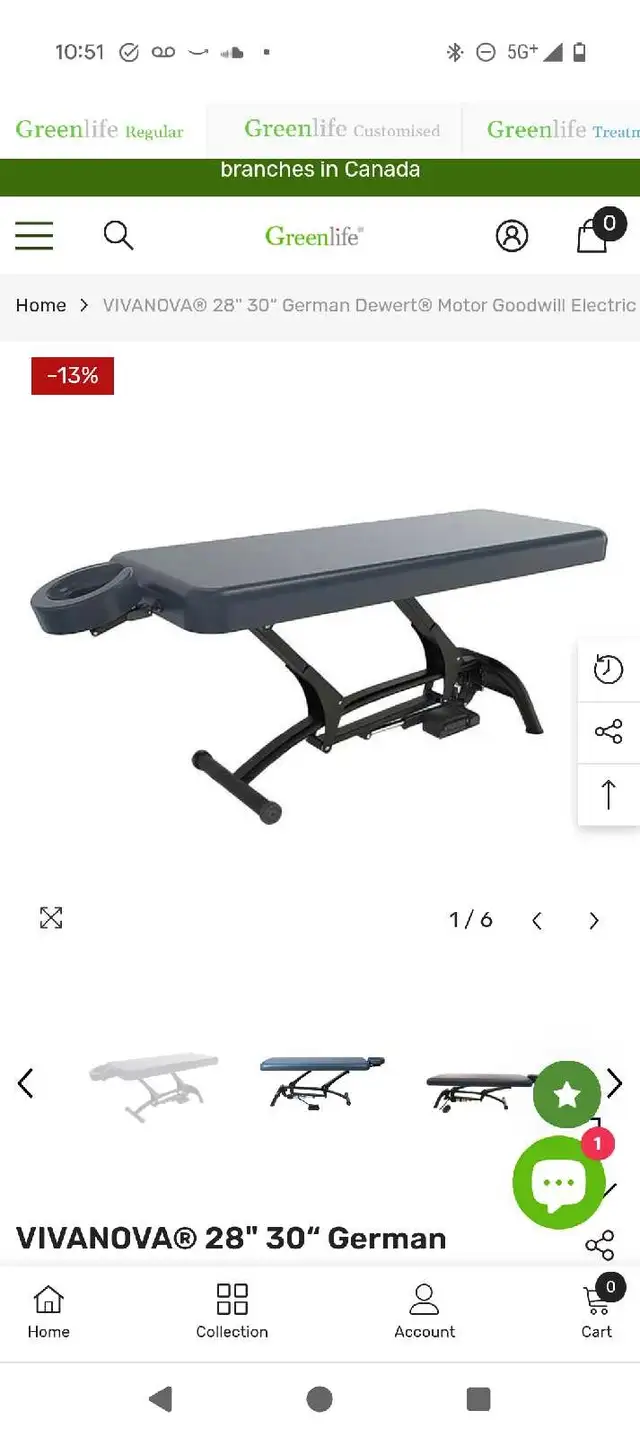This screenshot has width=640, height=1436.
Task: Open the hamburger menu
Action: pyautogui.click(x=34, y=236)
